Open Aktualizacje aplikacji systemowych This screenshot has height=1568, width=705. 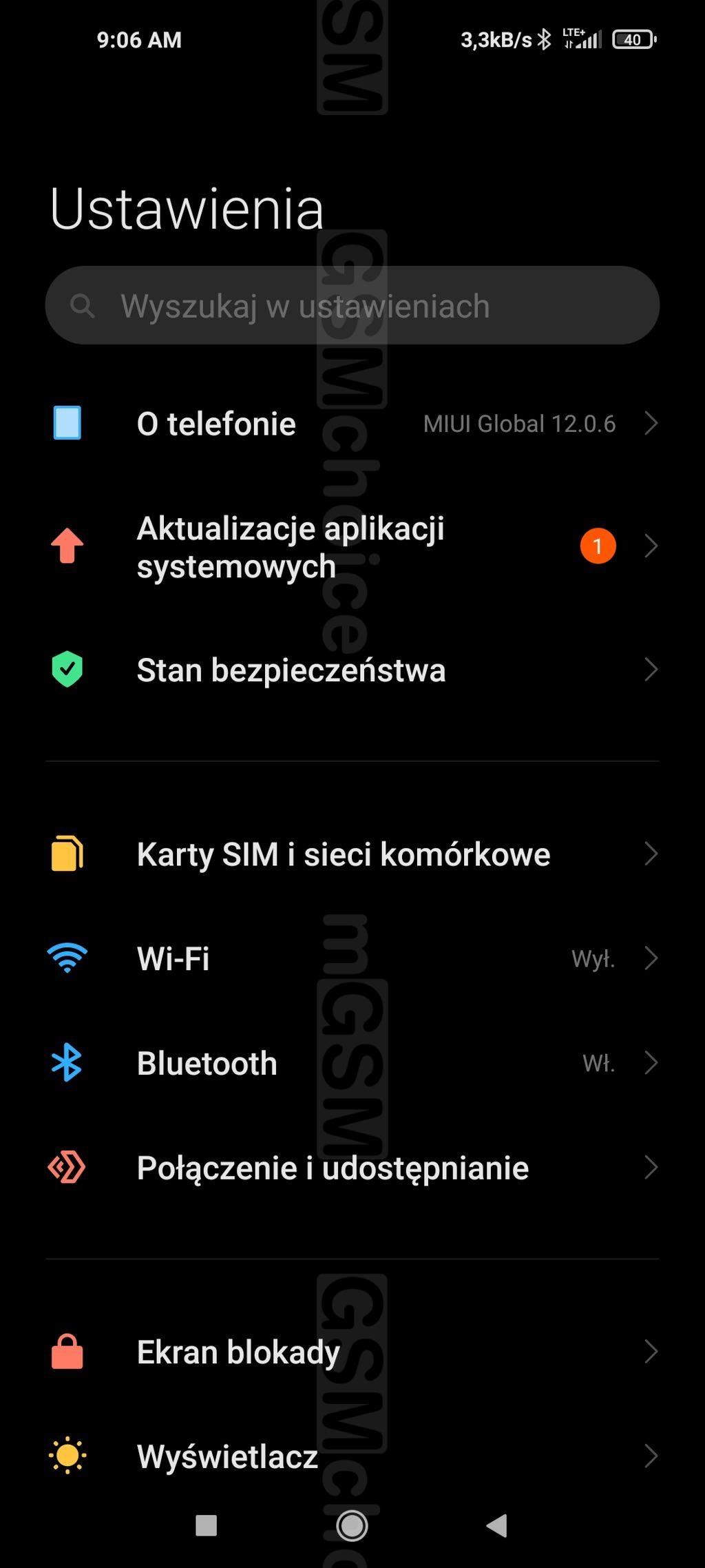352,547
